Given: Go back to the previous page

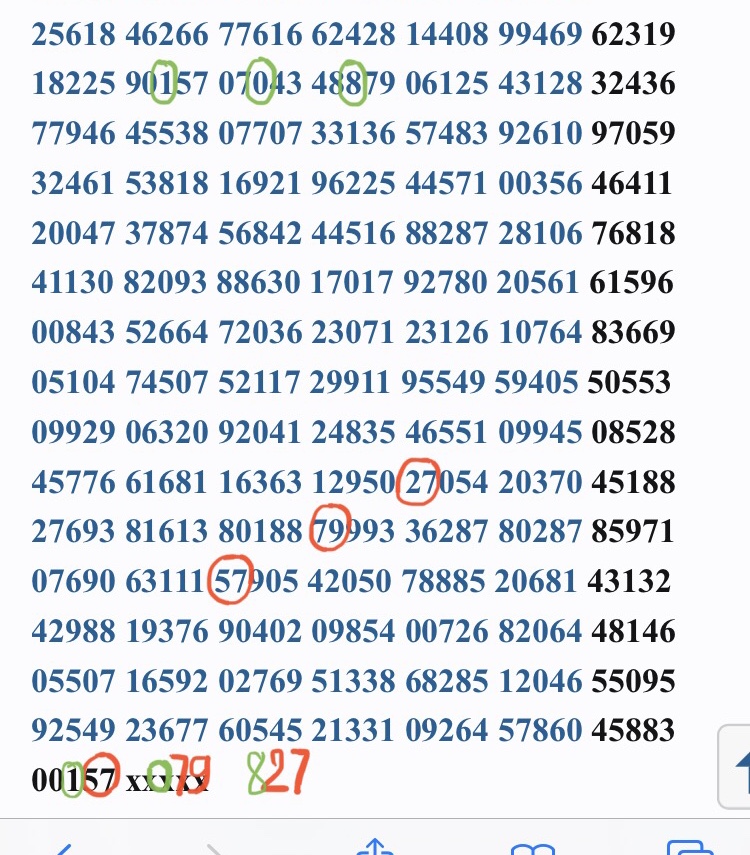Looking at the screenshot, I should click(62, 848).
